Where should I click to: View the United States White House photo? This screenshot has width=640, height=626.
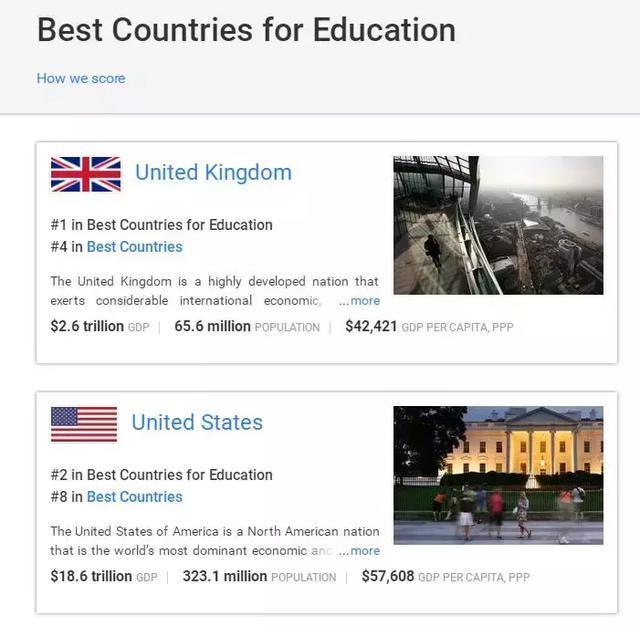click(498, 475)
